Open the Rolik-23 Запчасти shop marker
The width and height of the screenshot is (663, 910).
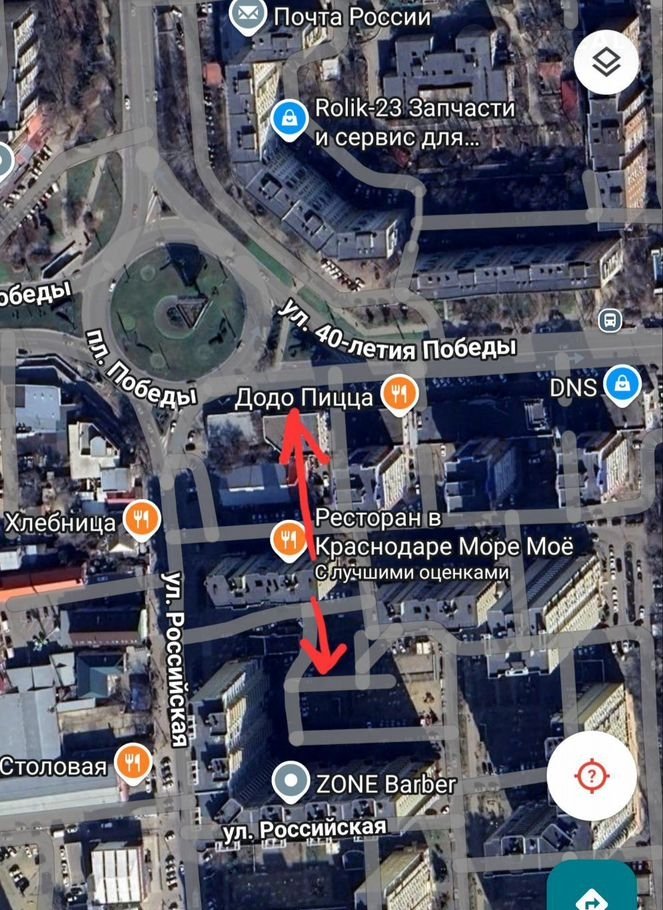pos(289,120)
